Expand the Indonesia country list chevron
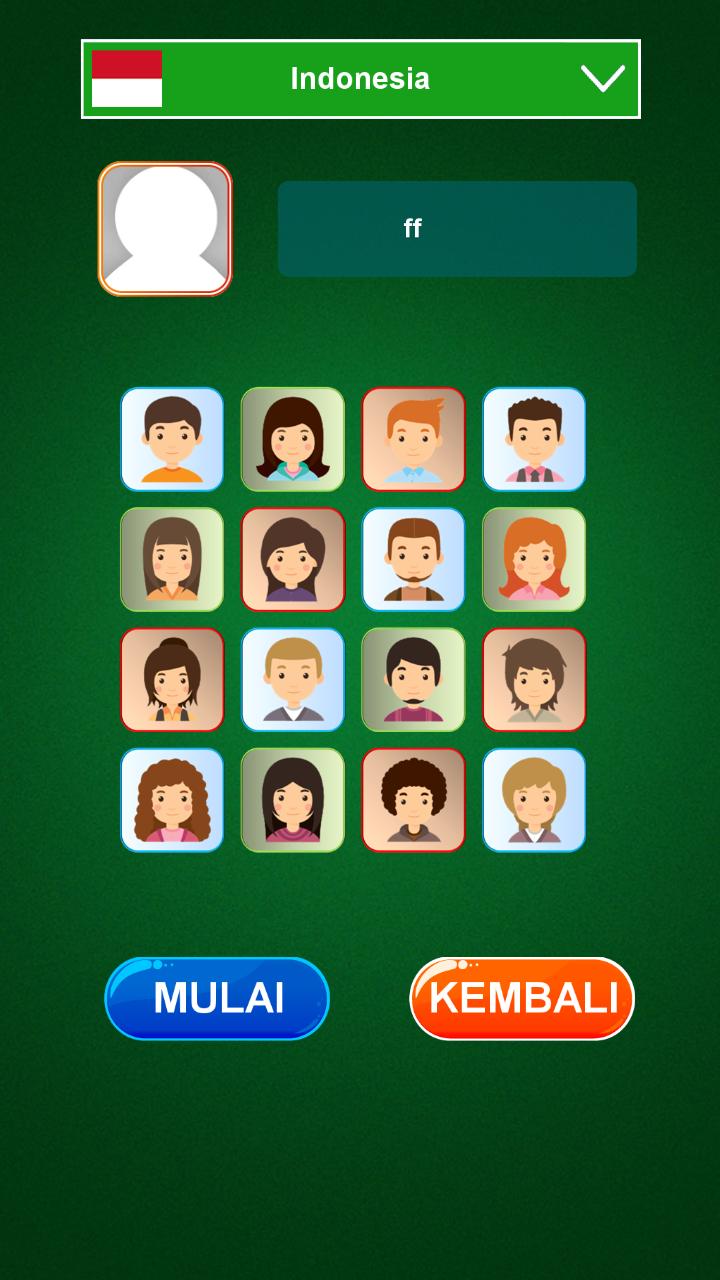Viewport: 720px width, 1280px height. pos(600,78)
